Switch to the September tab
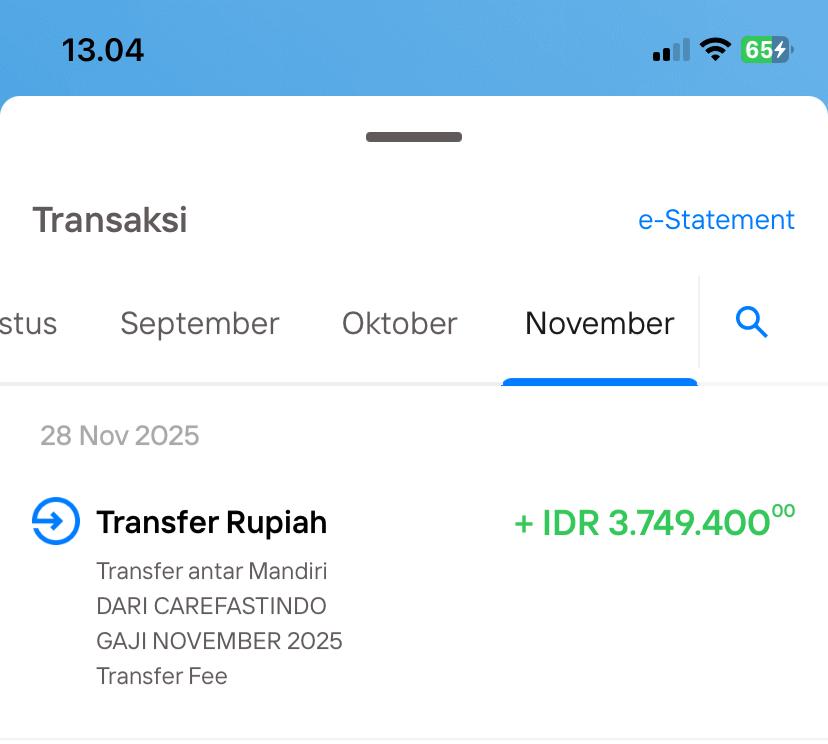 200,323
